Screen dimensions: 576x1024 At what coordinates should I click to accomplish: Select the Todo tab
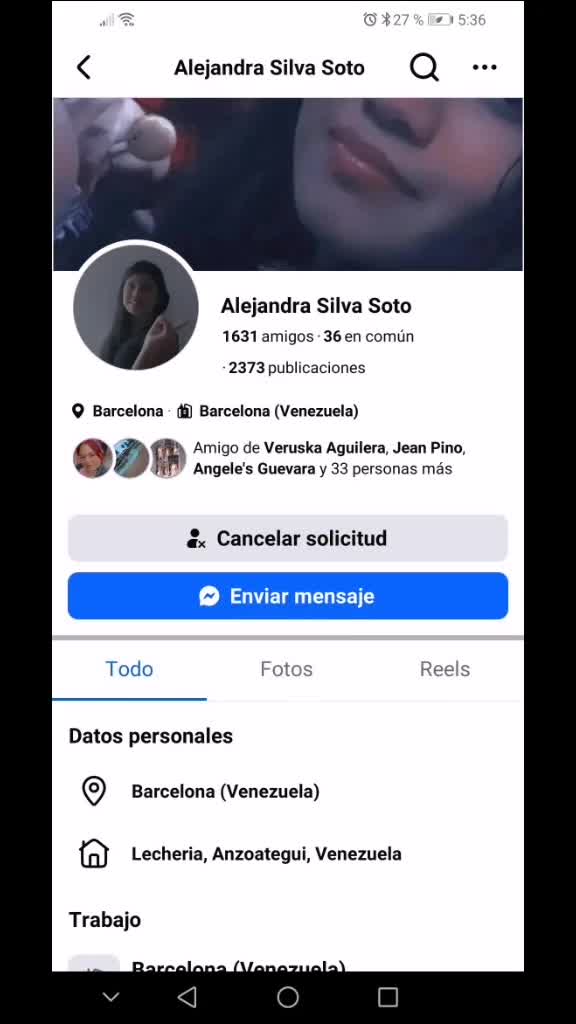(129, 669)
